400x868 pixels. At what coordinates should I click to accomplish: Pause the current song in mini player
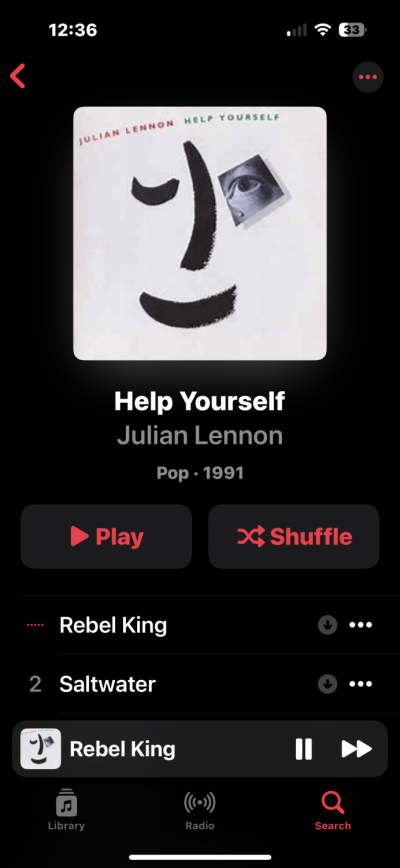point(304,749)
